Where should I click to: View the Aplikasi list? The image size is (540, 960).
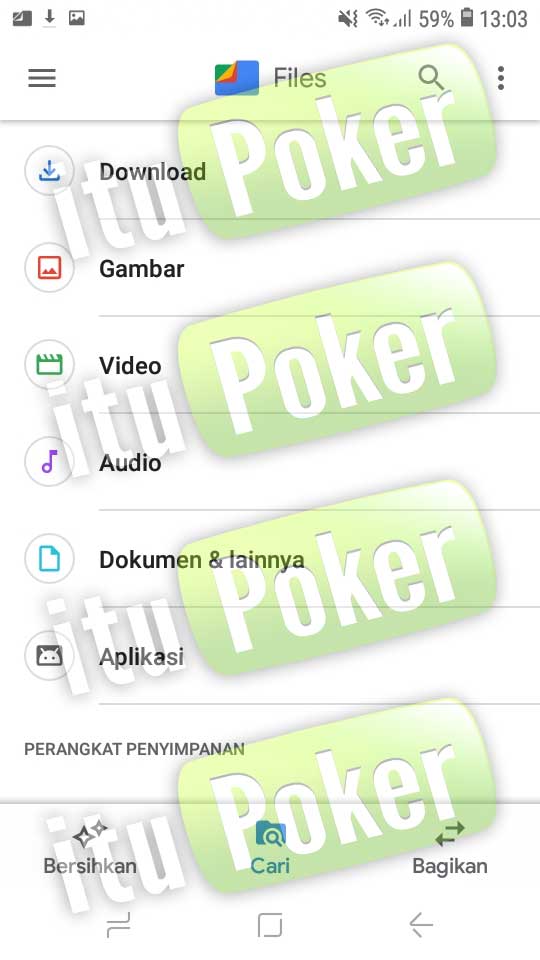pyautogui.click(x=270, y=656)
